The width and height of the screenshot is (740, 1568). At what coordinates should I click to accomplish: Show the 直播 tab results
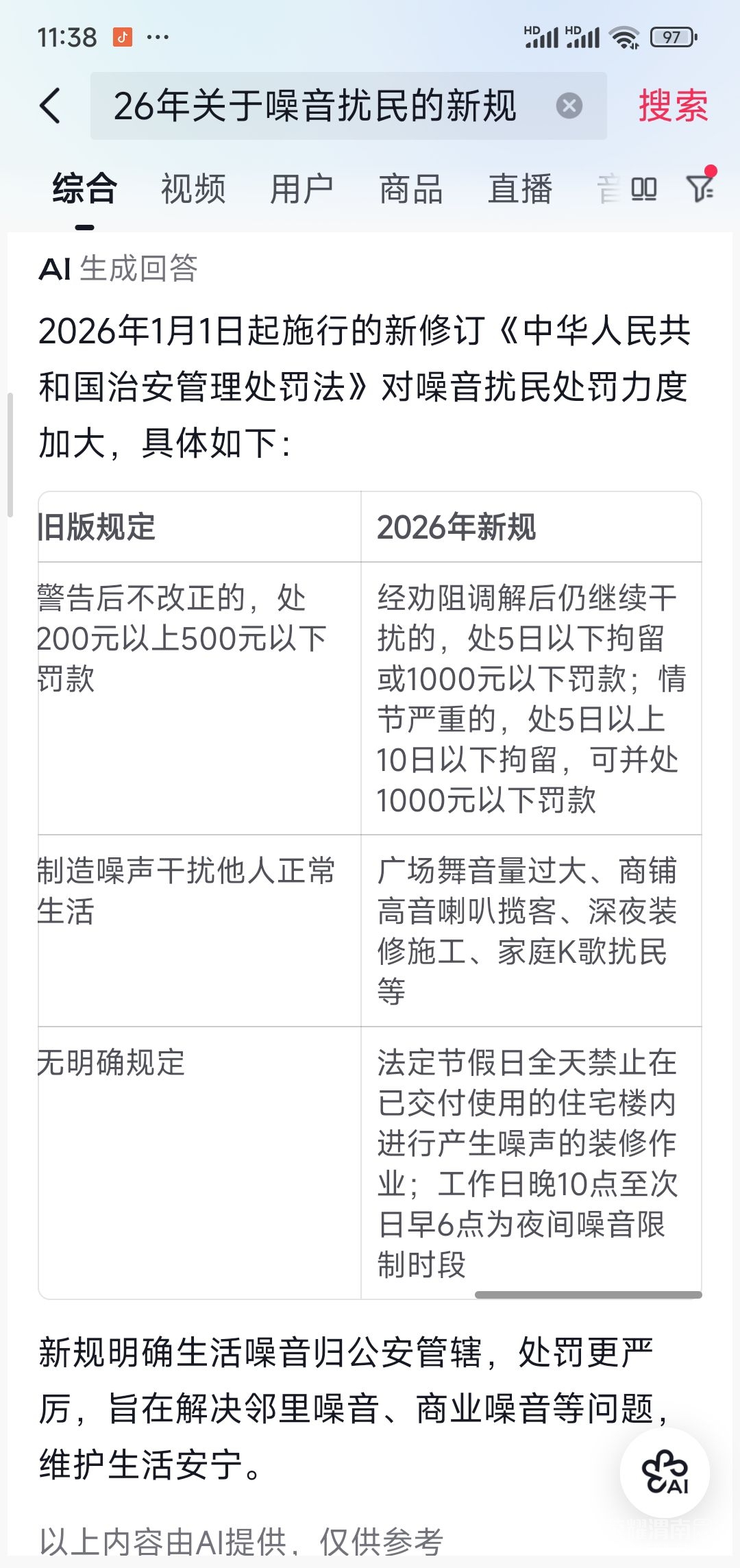[x=519, y=189]
